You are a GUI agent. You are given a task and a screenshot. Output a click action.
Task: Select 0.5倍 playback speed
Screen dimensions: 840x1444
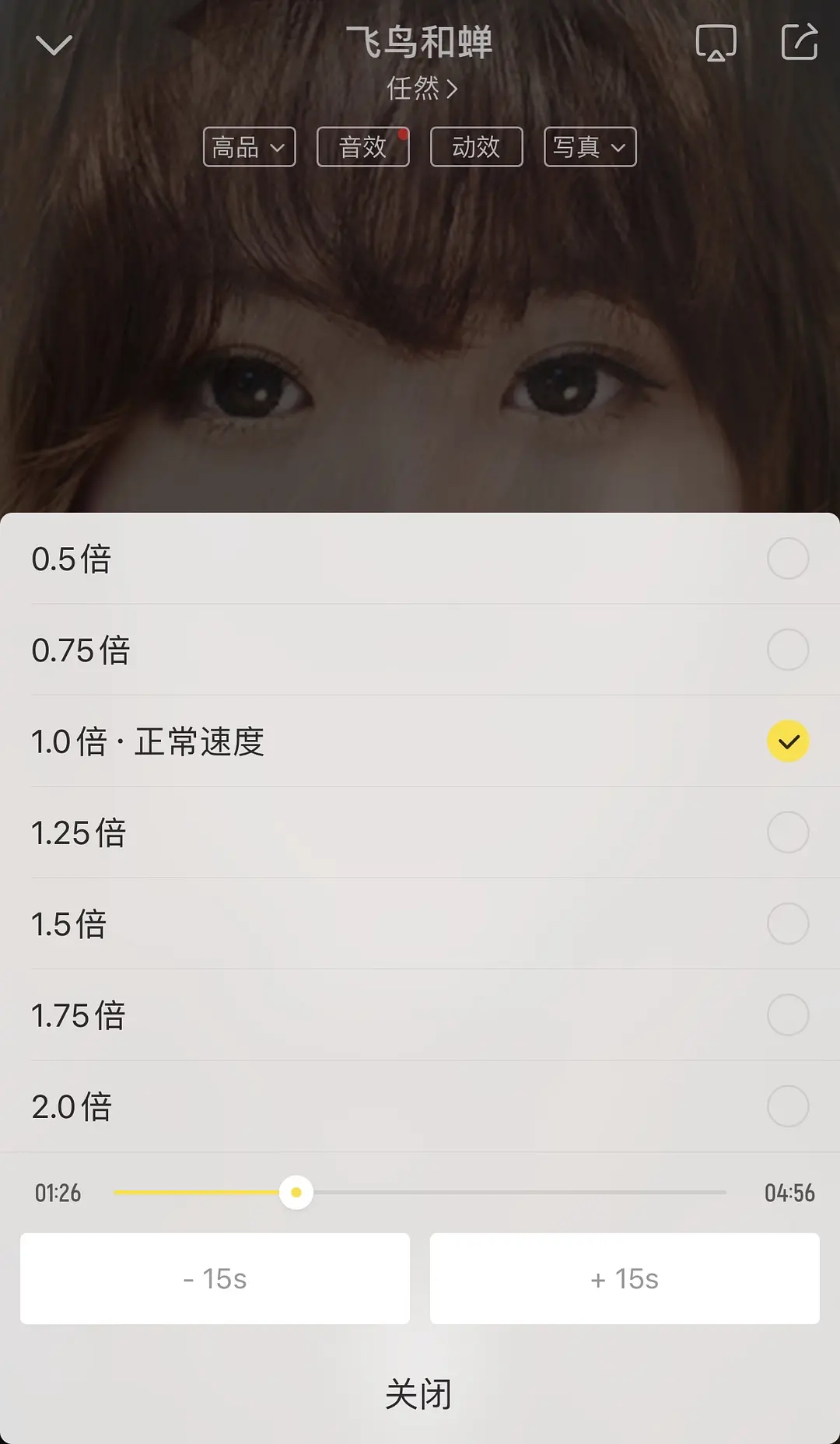tap(420, 559)
